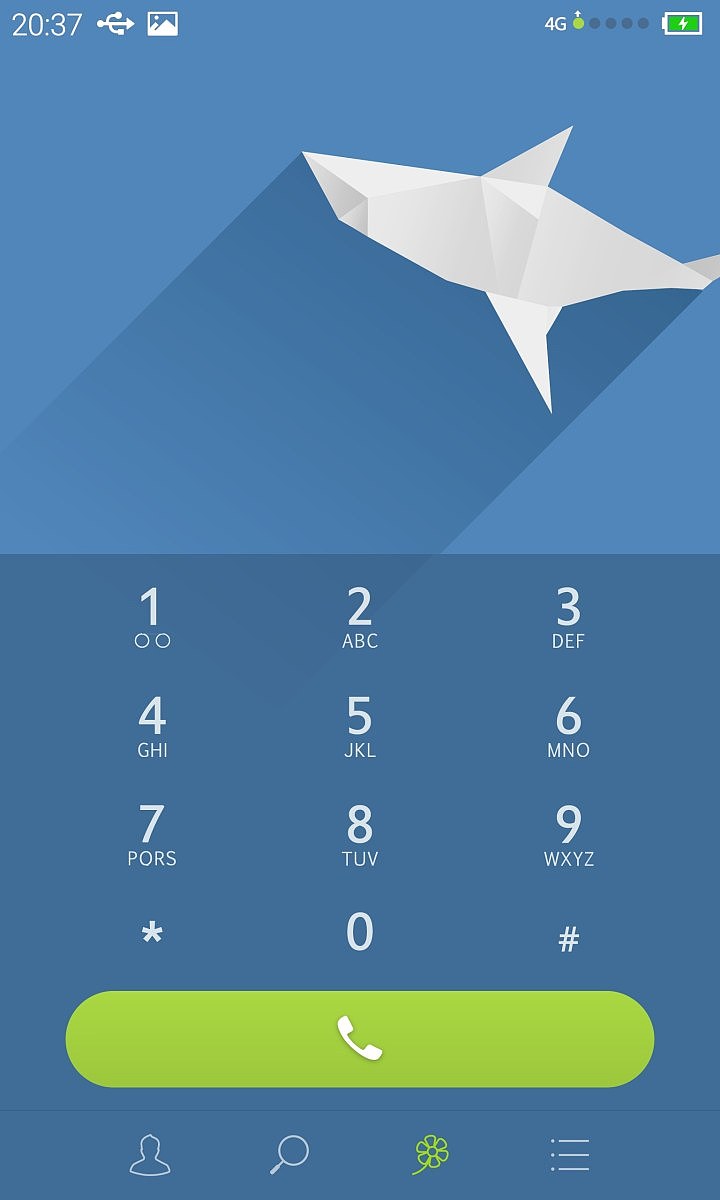Enter digit 9 WXYZ

click(568, 836)
